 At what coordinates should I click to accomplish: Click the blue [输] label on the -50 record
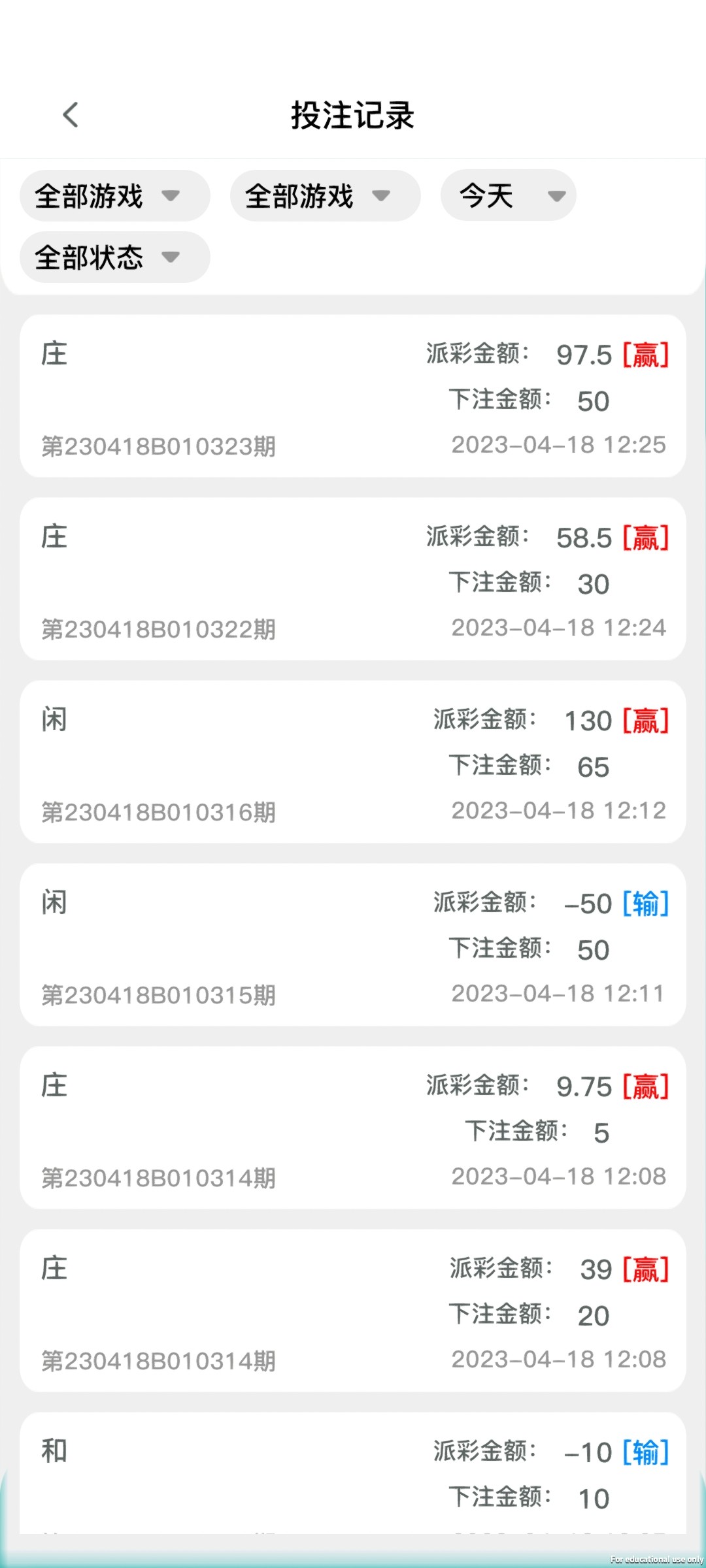(x=645, y=902)
